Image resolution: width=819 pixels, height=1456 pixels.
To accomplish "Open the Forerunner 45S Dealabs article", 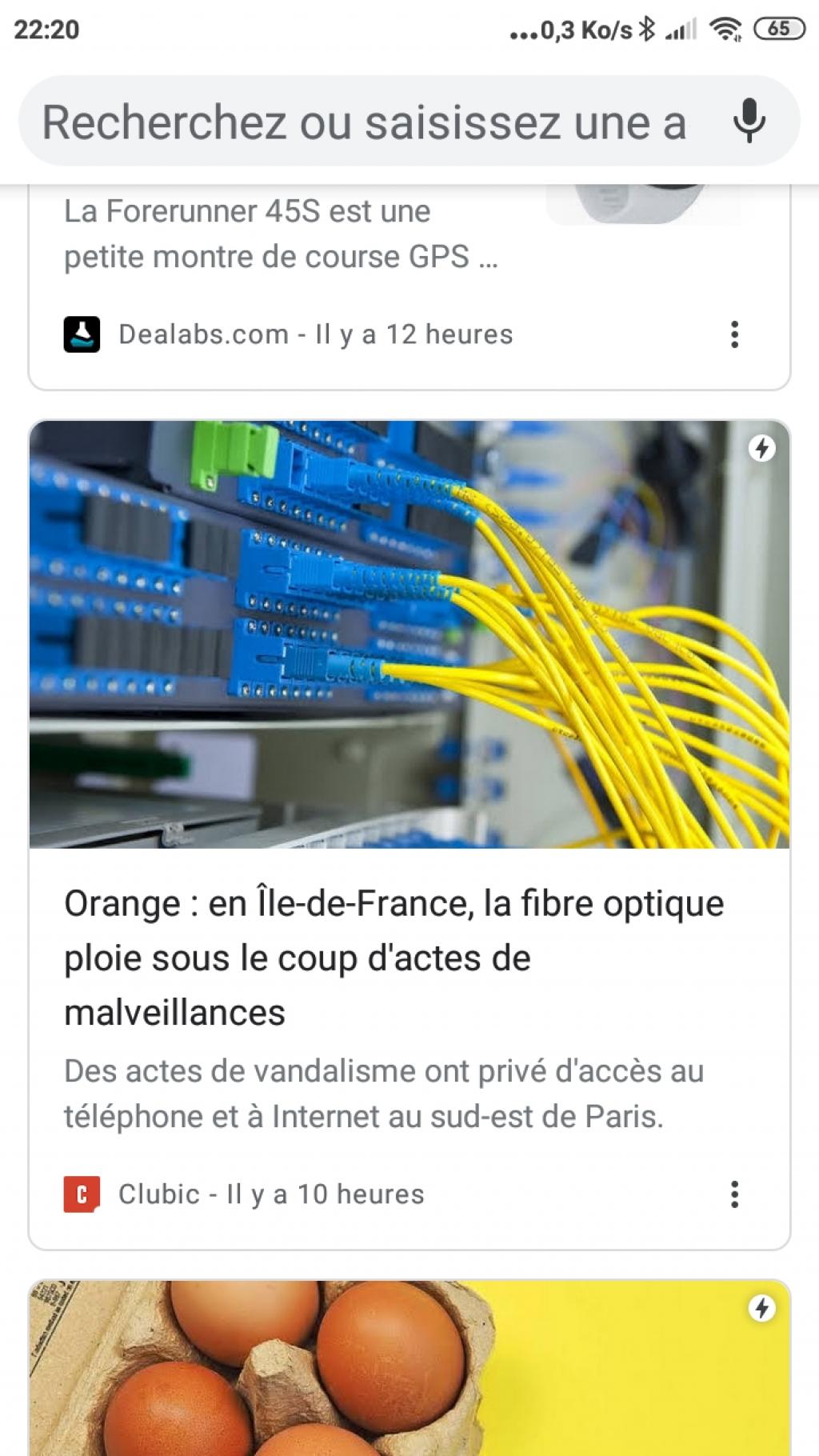I will click(x=280, y=234).
